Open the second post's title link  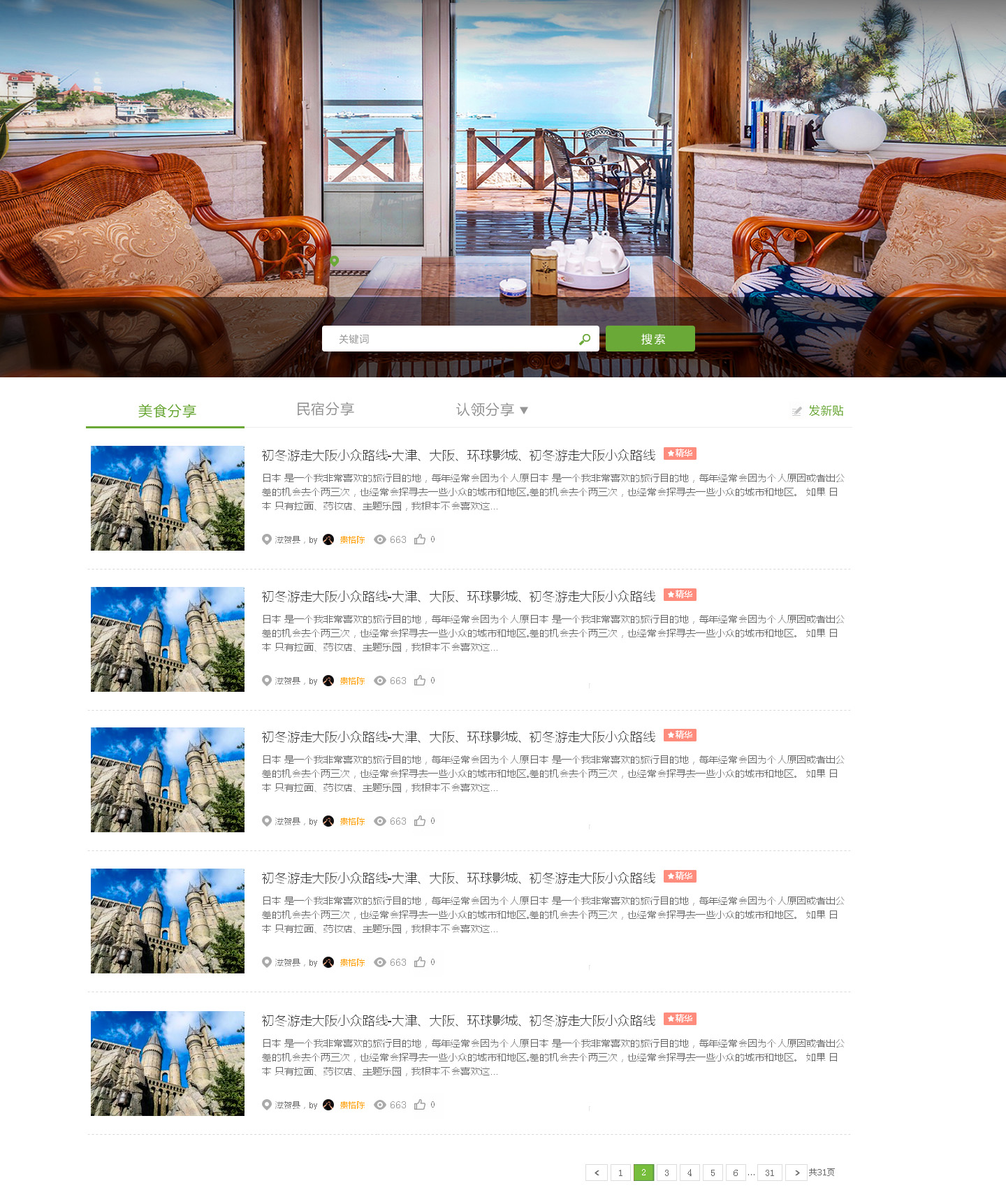pyautogui.click(x=458, y=597)
